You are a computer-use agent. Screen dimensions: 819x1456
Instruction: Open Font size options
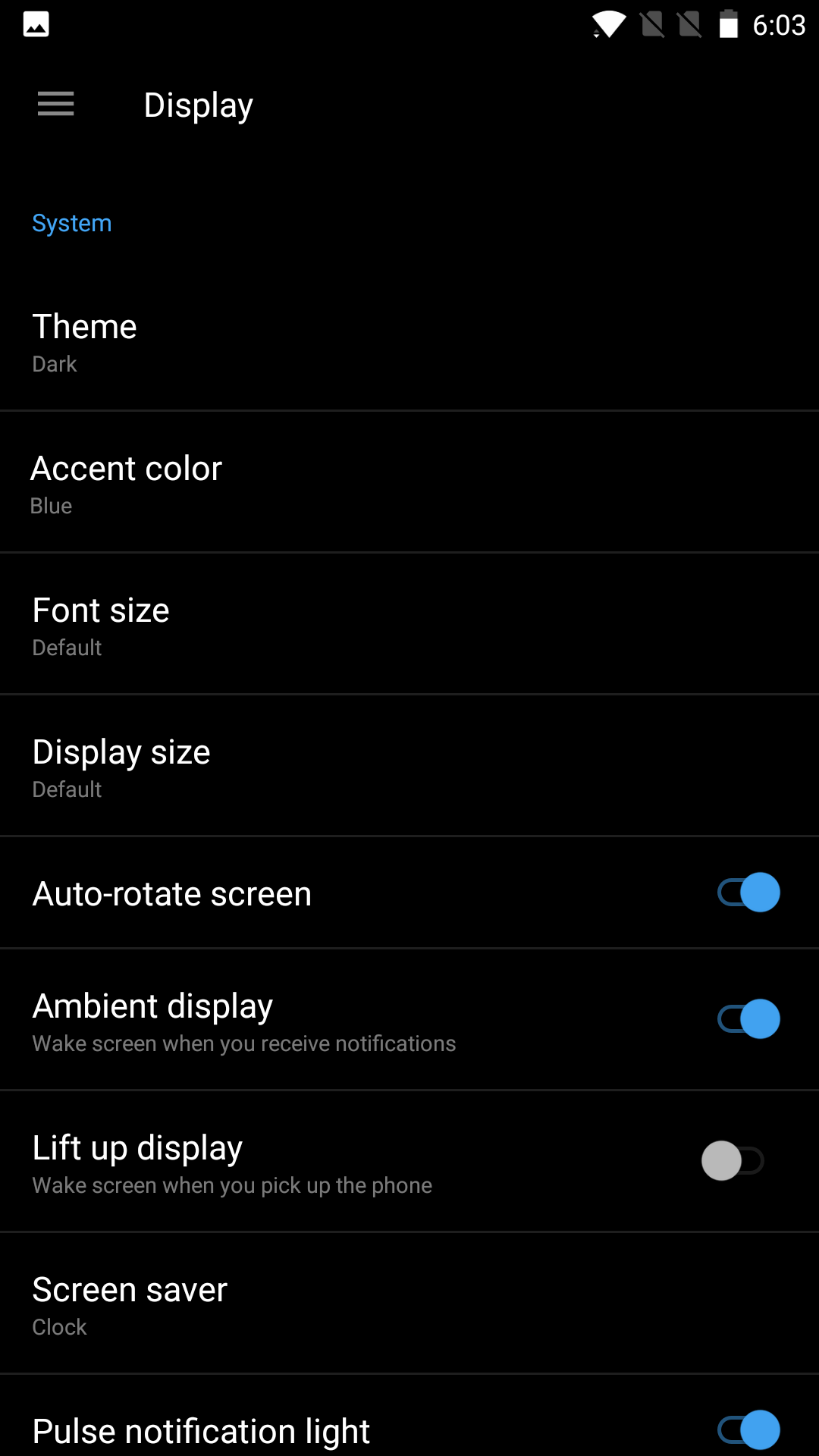pos(409,625)
